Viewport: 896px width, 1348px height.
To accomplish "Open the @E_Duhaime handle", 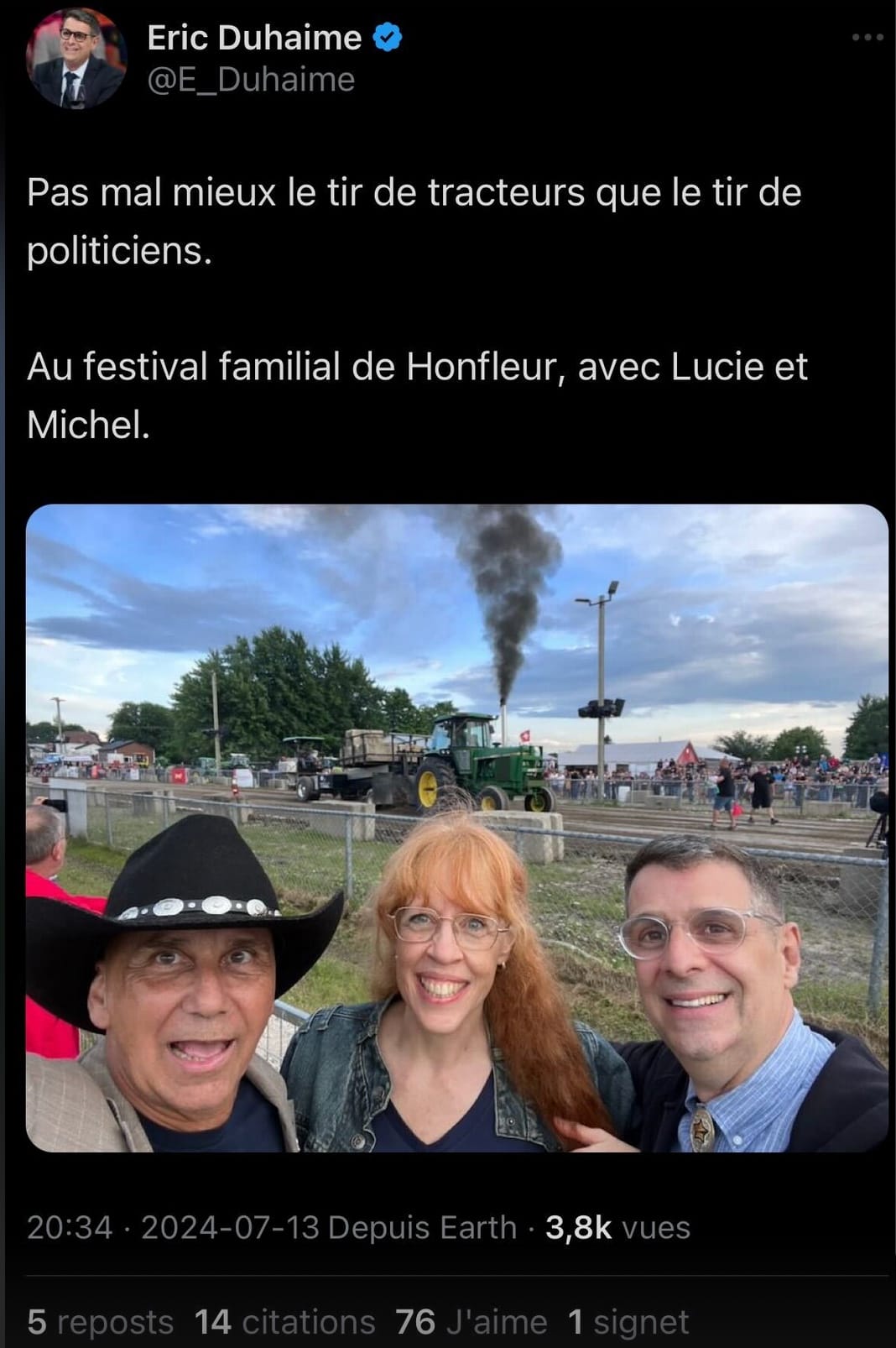I will [251, 80].
